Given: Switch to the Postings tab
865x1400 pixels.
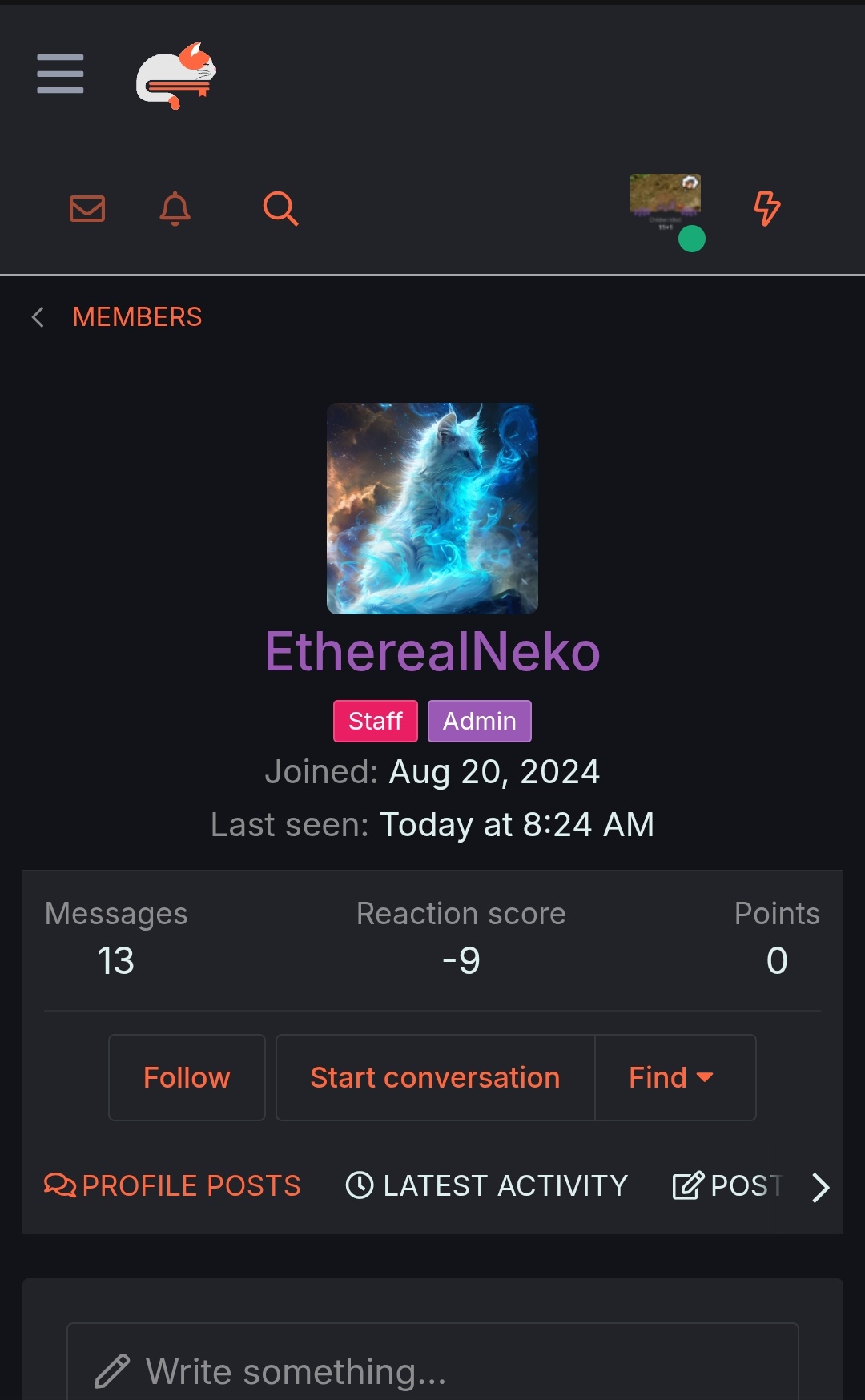Looking at the screenshot, I should pos(726,1185).
